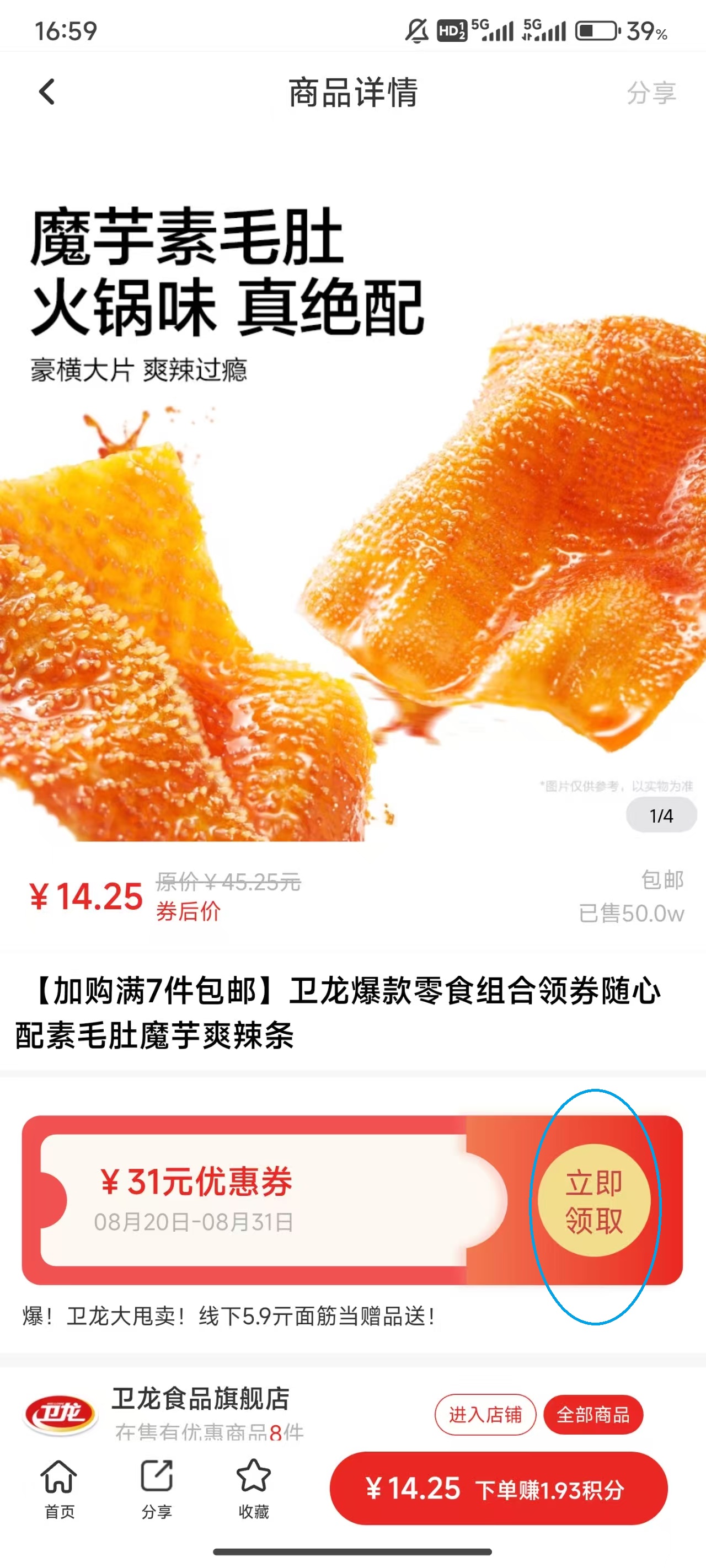This screenshot has height=1568, width=706.
Task: Open the 卫龙食品旗舰店 store row
Action: pyautogui.click(x=201, y=1411)
